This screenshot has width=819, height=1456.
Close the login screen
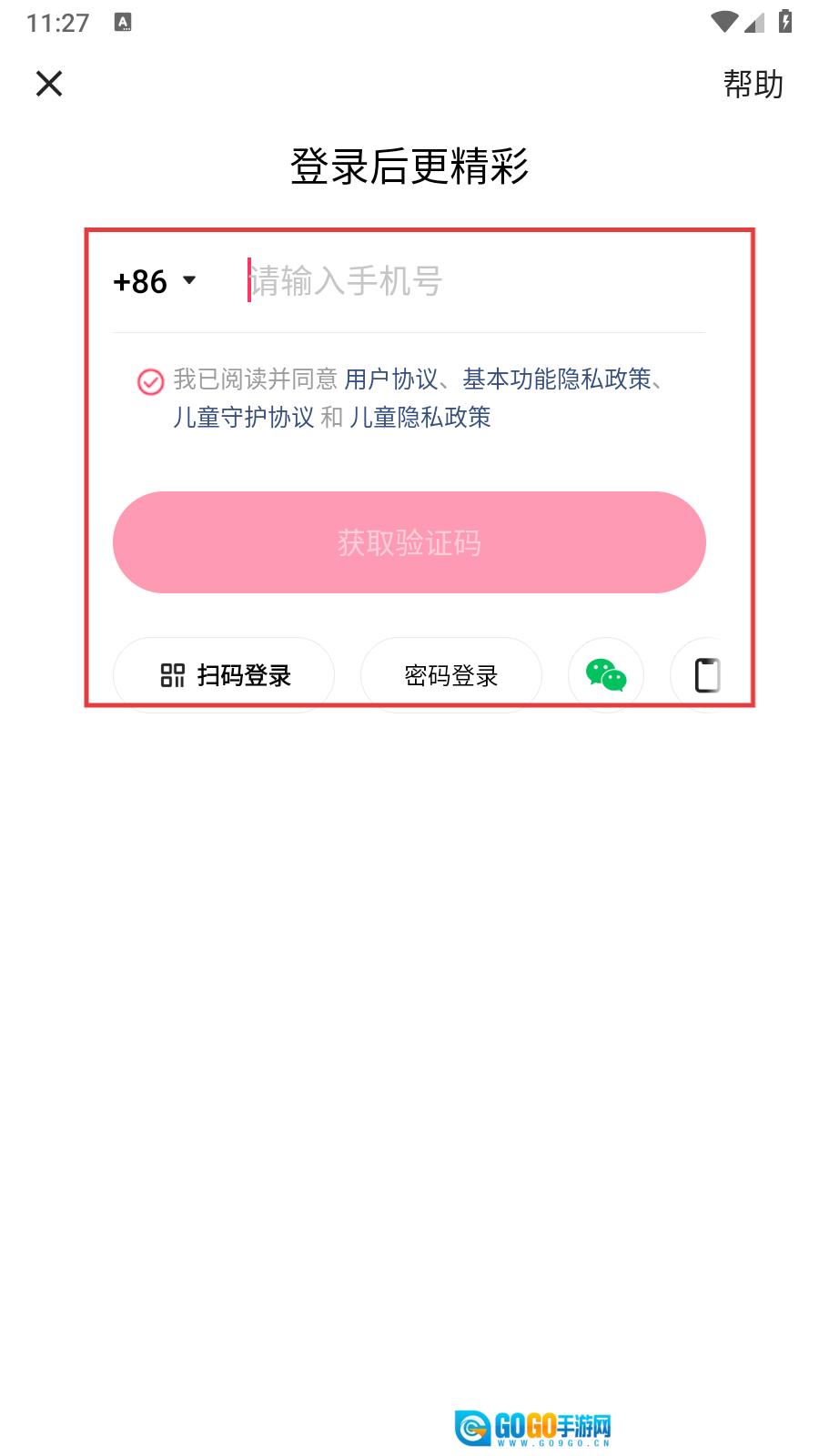[49, 84]
